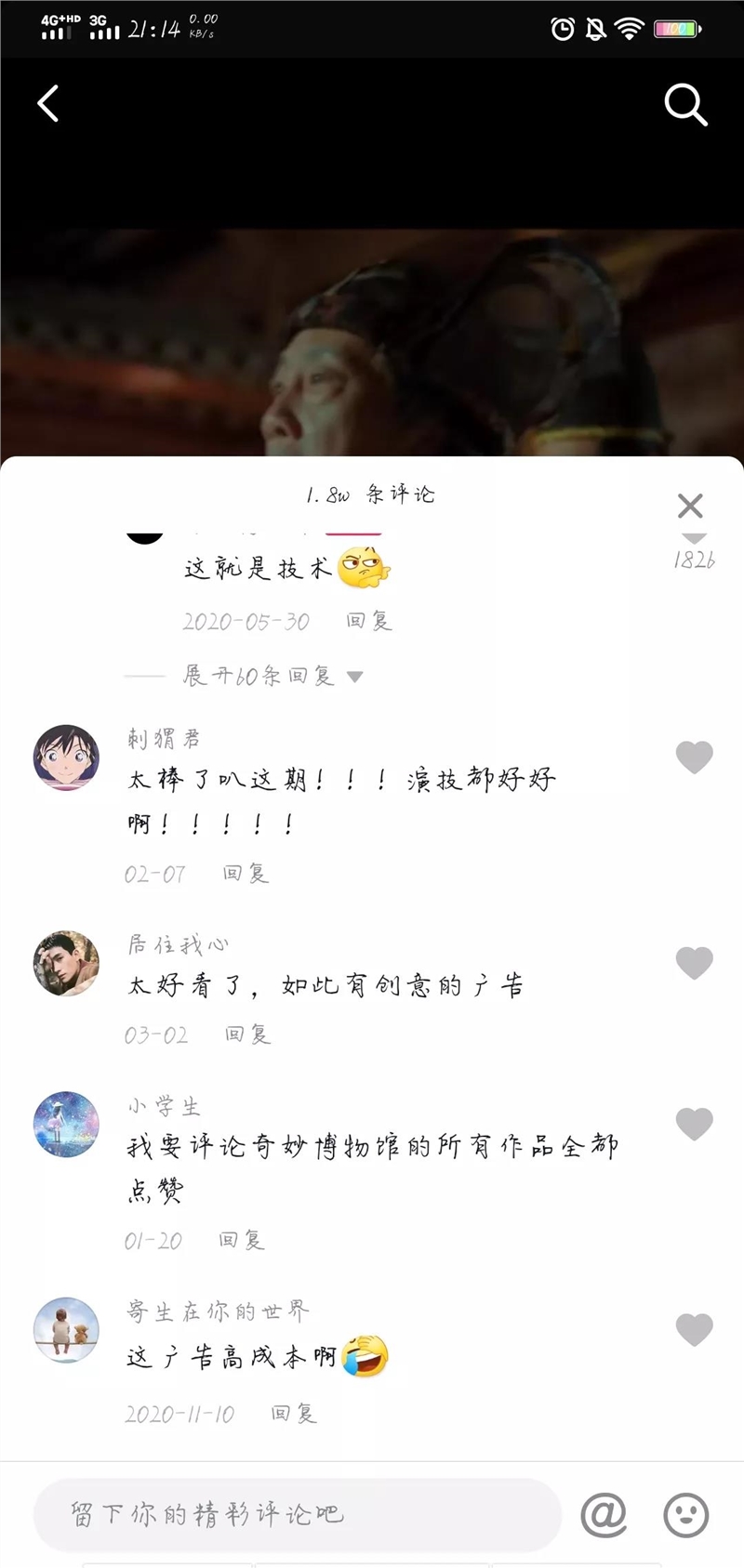Close the comments panel
Screen dimensions: 744x1568
pyautogui.click(x=689, y=506)
